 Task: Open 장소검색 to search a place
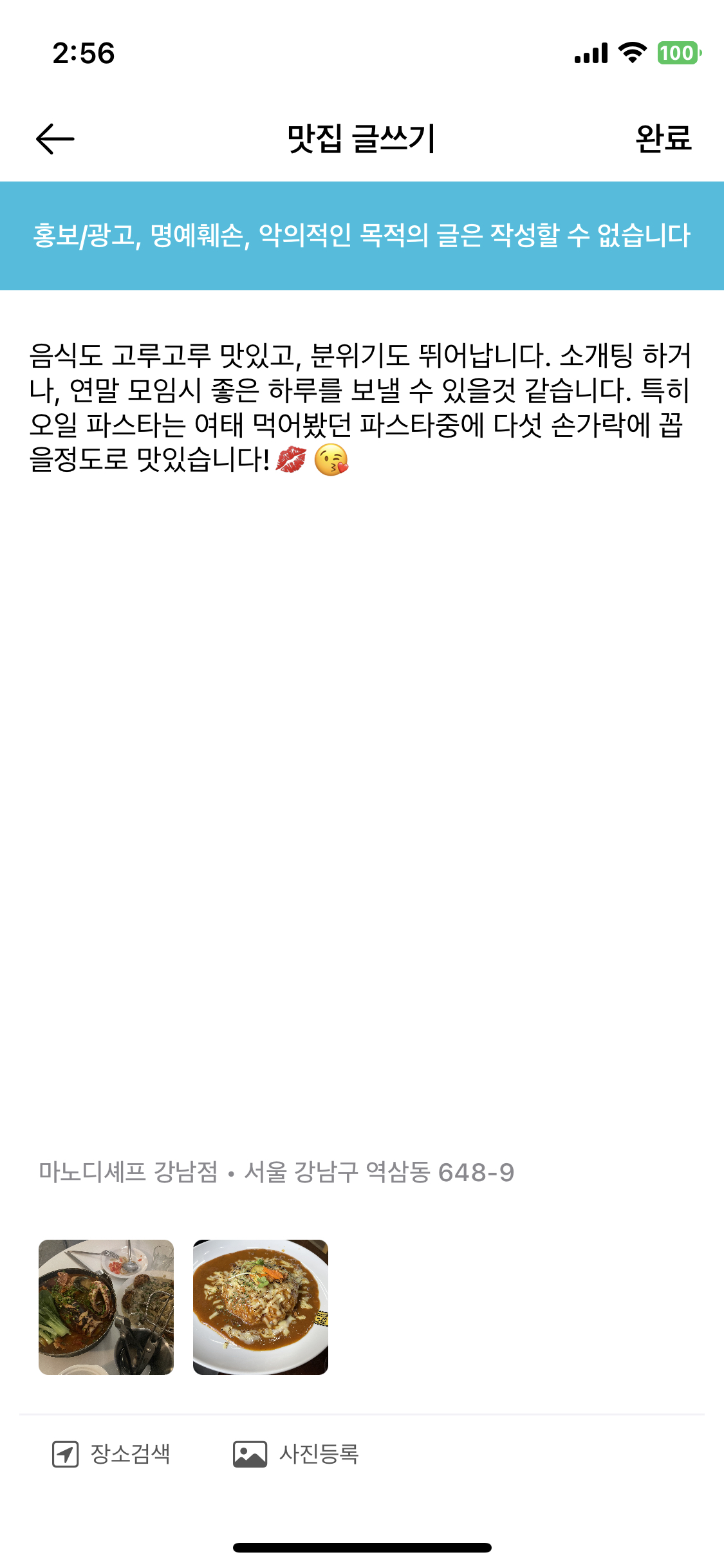click(x=111, y=1454)
